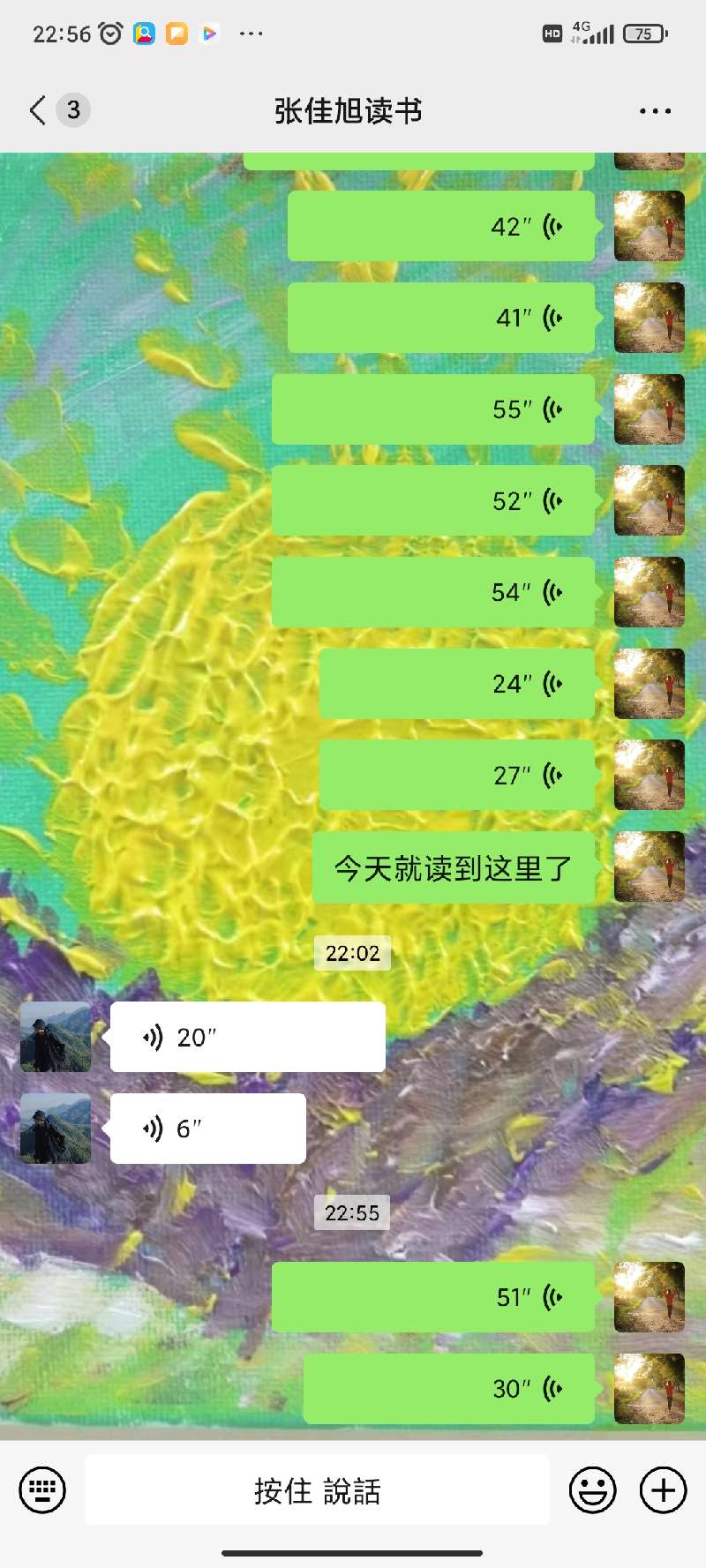706x1568 pixels.
Task: Open the chat info overflow menu
Action: point(655,111)
